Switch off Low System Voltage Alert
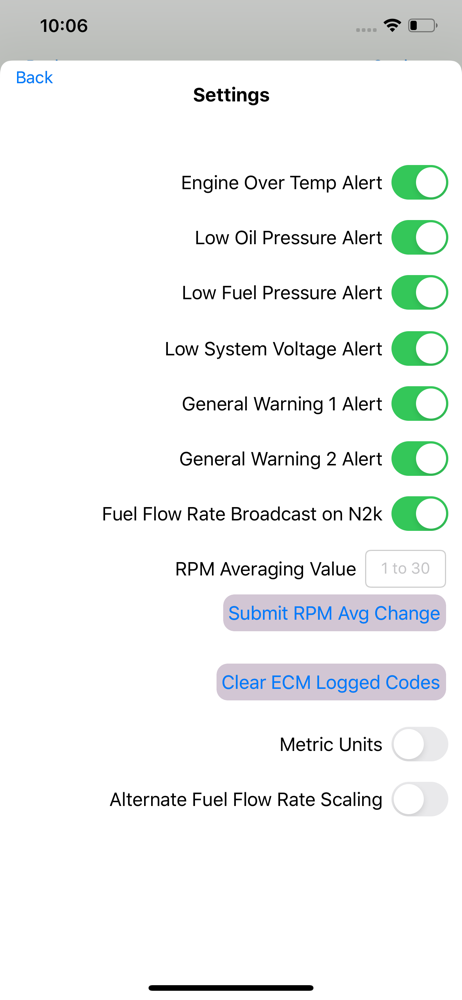Image resolution: width=462 pixels, height=1000 pixels. click(x=419, y=348)
